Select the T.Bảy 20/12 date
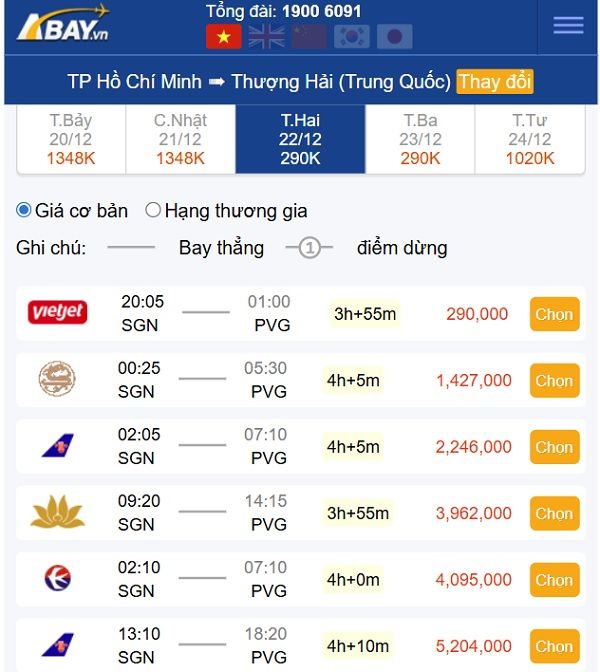The image size is (600, 672). [x=71, y=139]
